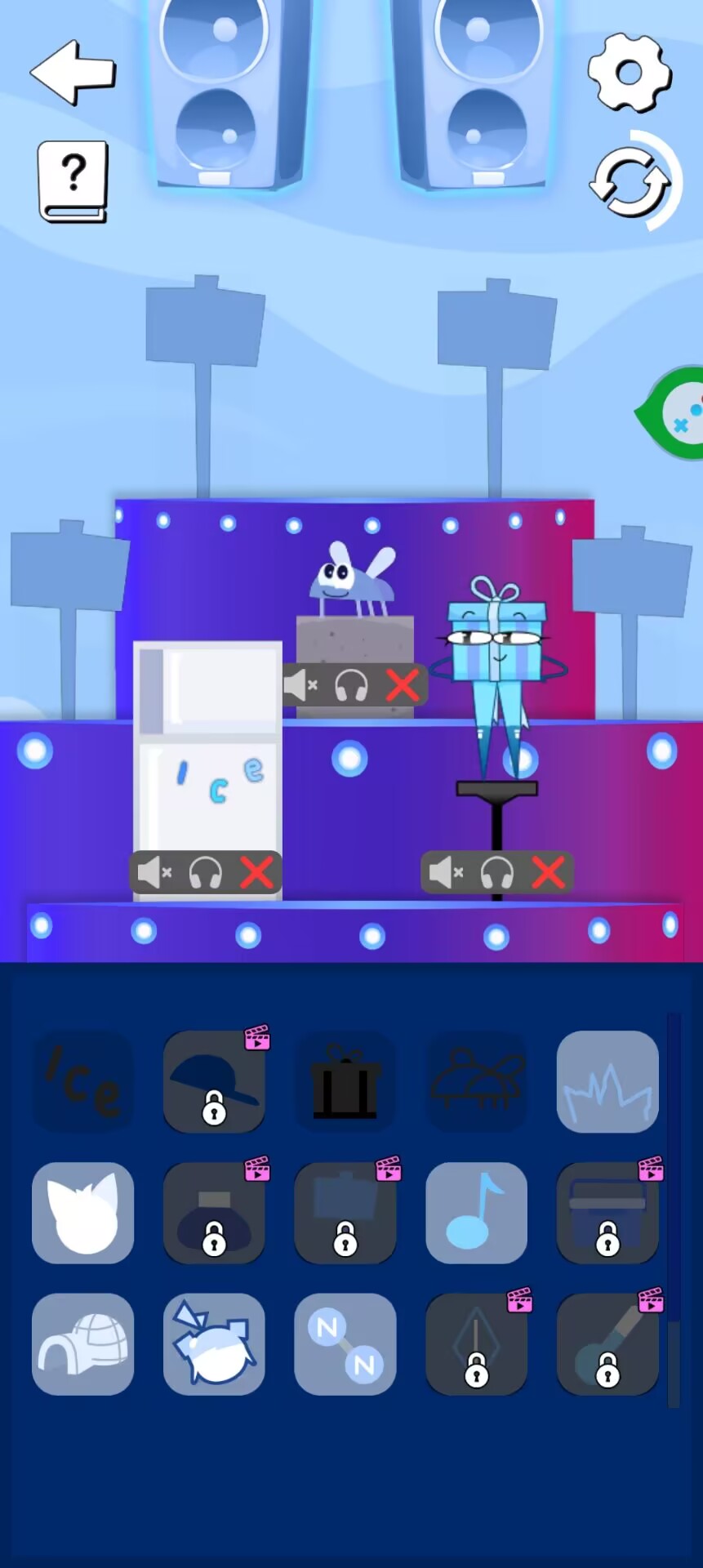The width and height of the screenshot is (703, 1568).
Task: Select the music note sound icon
Action: tap(476, 1213)
